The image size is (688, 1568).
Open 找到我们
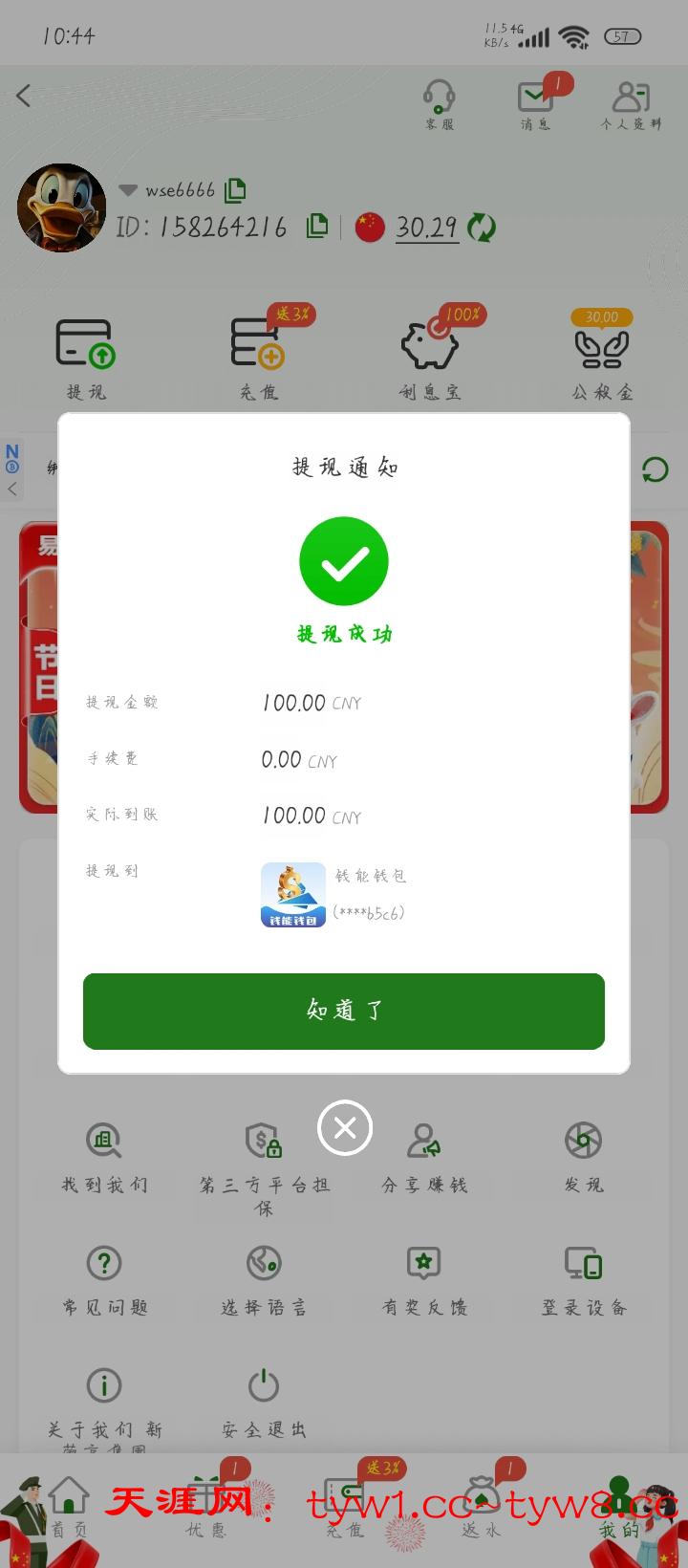[x=104, y=1157]
